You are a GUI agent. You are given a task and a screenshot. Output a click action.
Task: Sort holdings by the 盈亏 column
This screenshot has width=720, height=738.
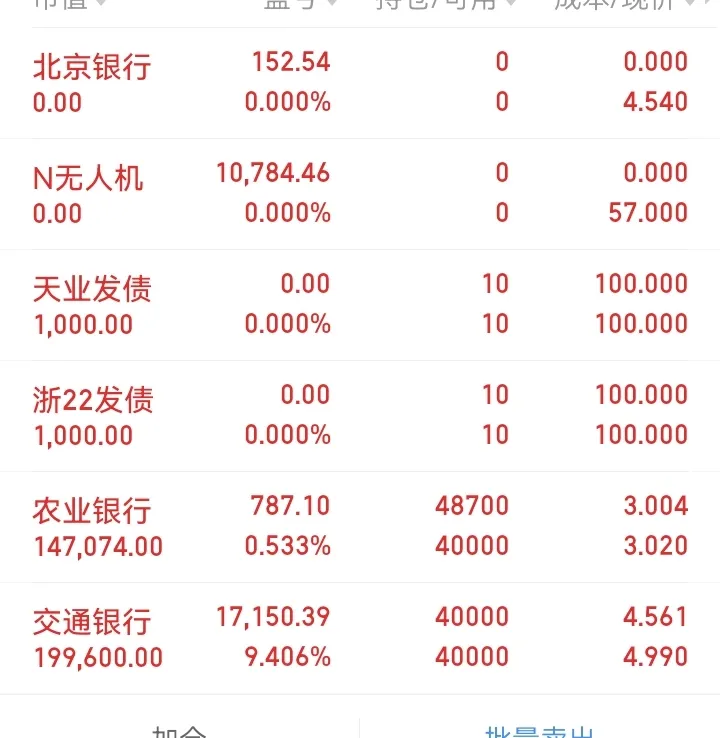298,4
